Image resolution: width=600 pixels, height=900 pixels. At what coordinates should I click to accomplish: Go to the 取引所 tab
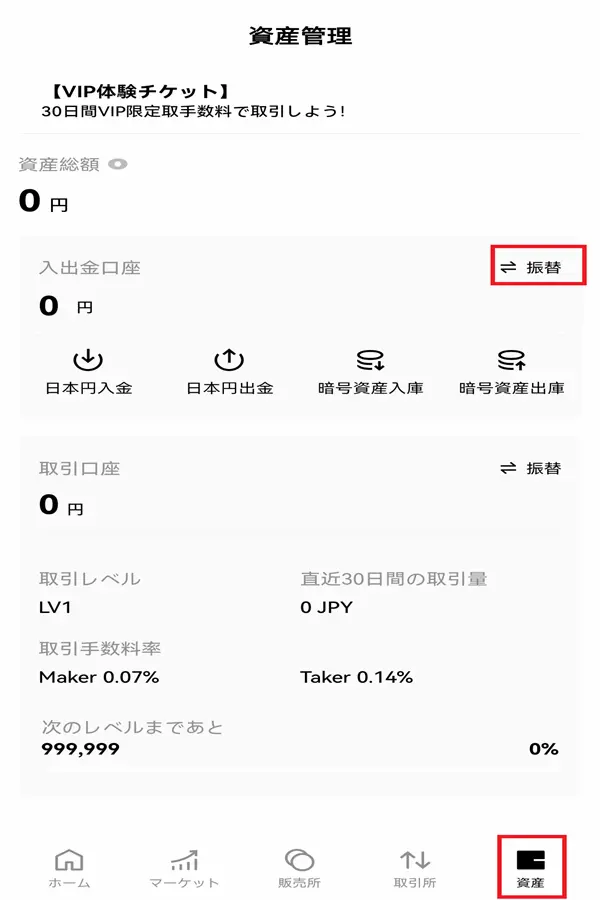point(415,868)
